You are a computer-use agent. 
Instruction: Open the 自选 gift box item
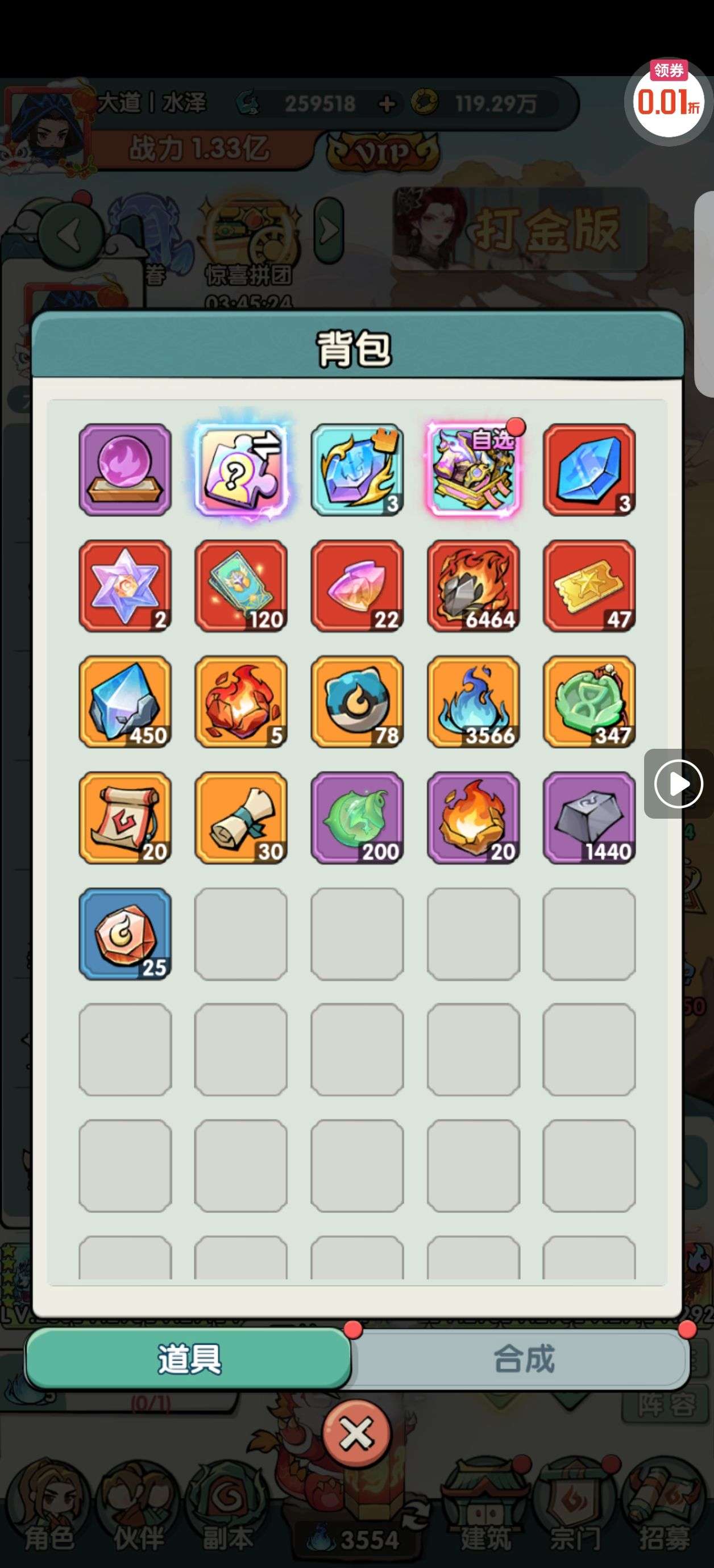474,470
